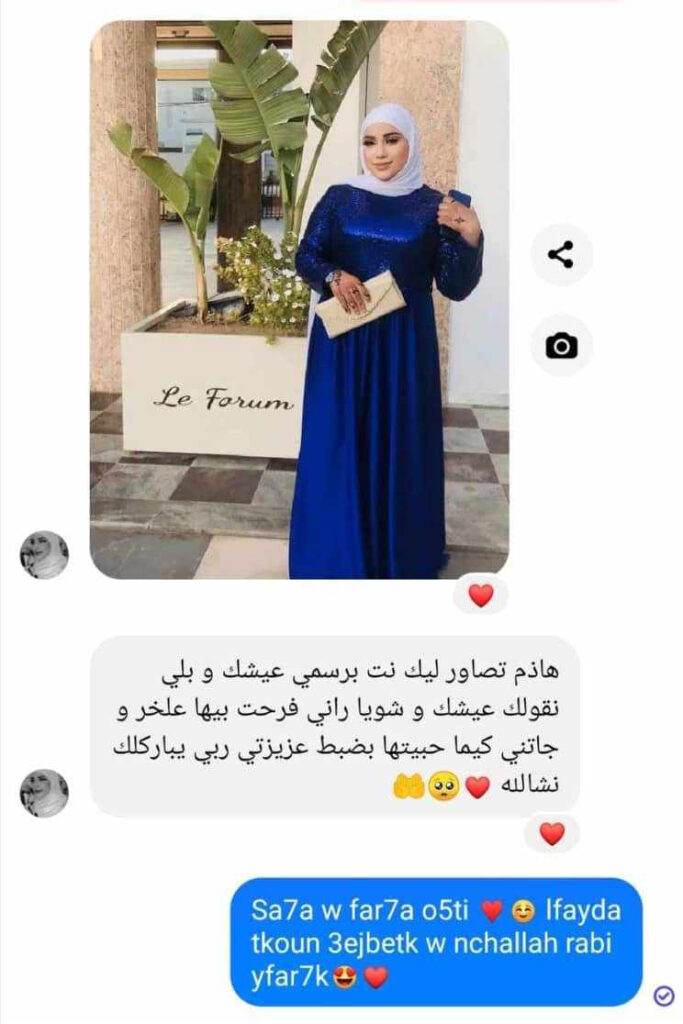This screenshot has width=683, height=1024.
Task: Open the blue dress photo in the chat
Action: [299, 300]
